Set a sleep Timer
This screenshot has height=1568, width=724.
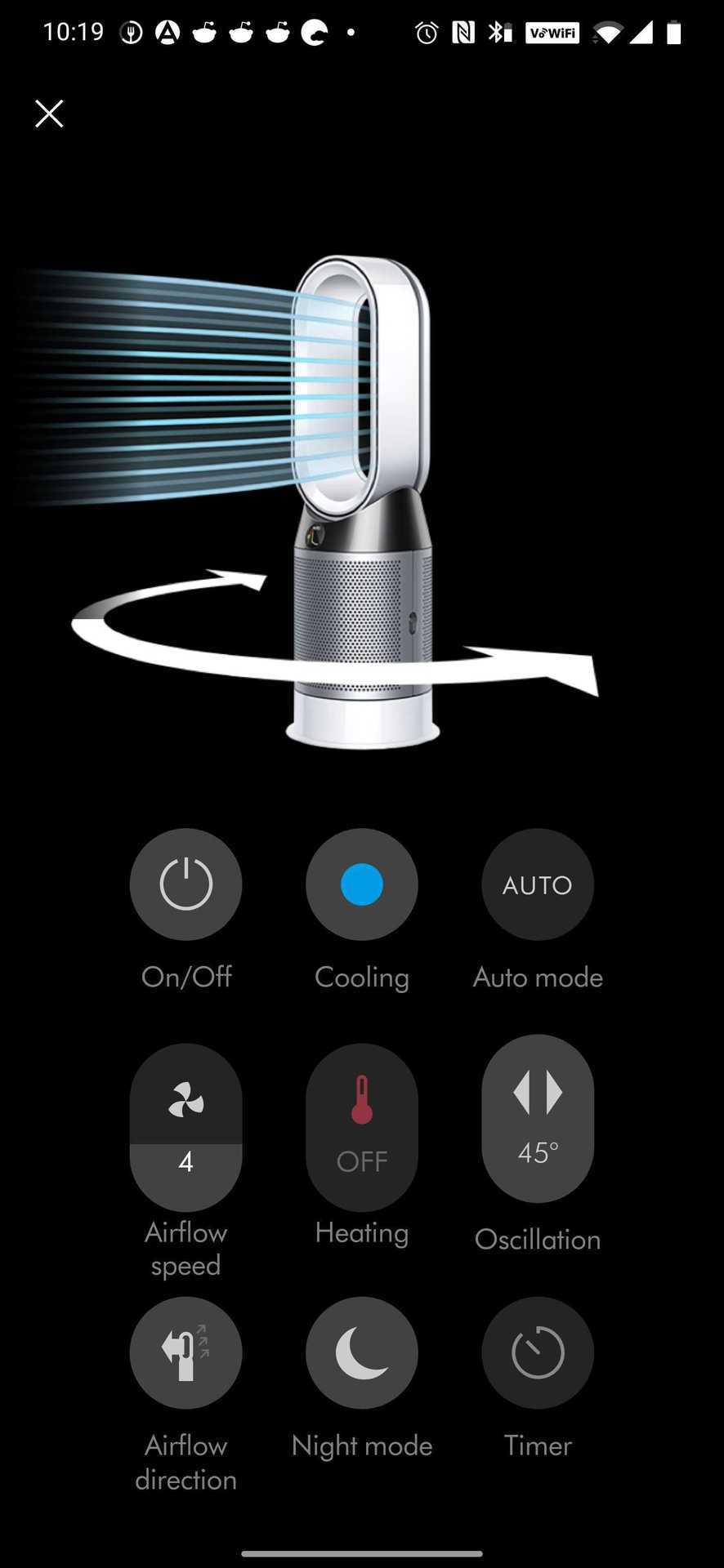pos(537,1352)
